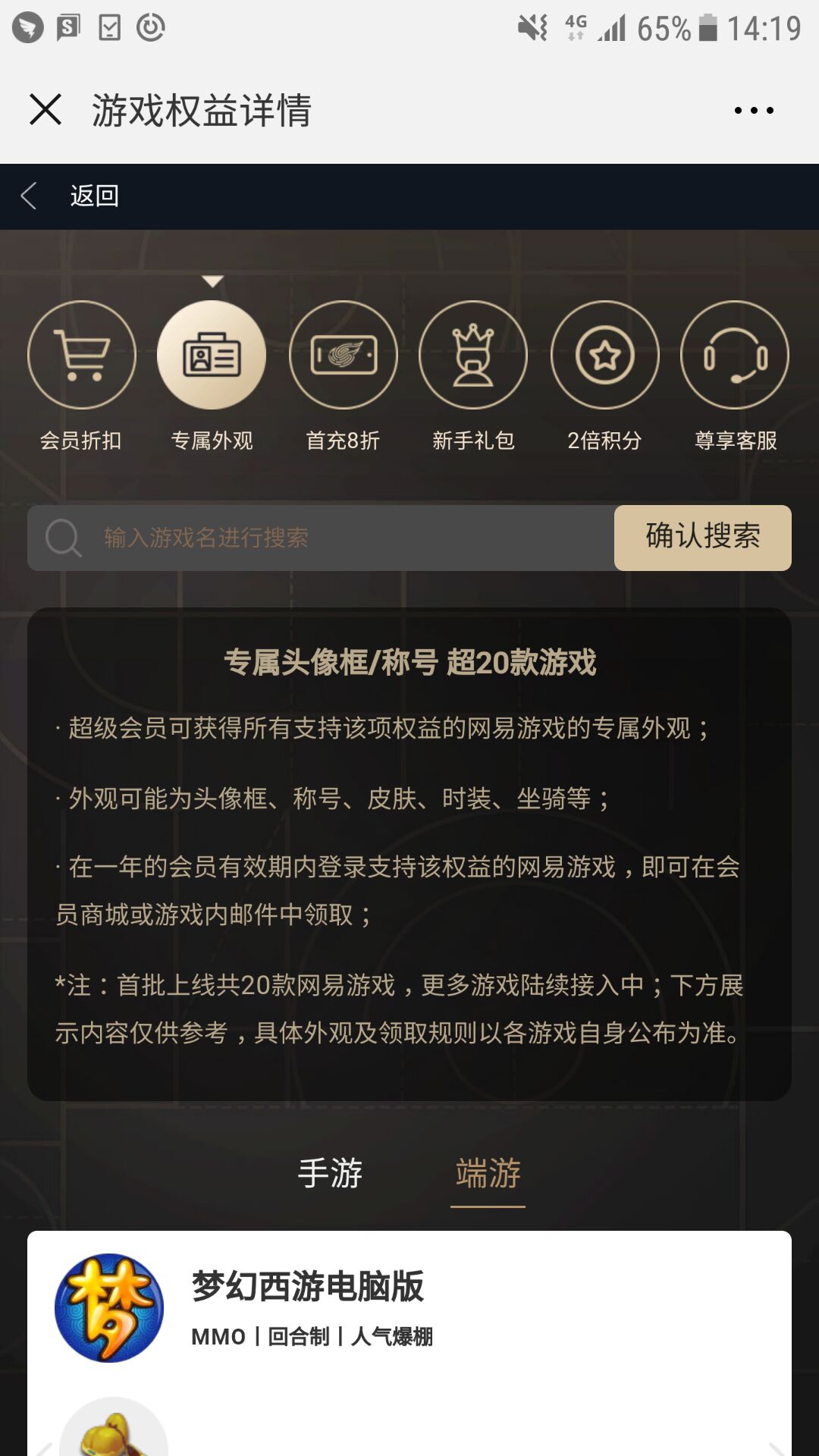Image resolution: width=819 pixels, height=1456 pixels.
Task: Tap the 确认搜索 button
Action: click(703, 538)
